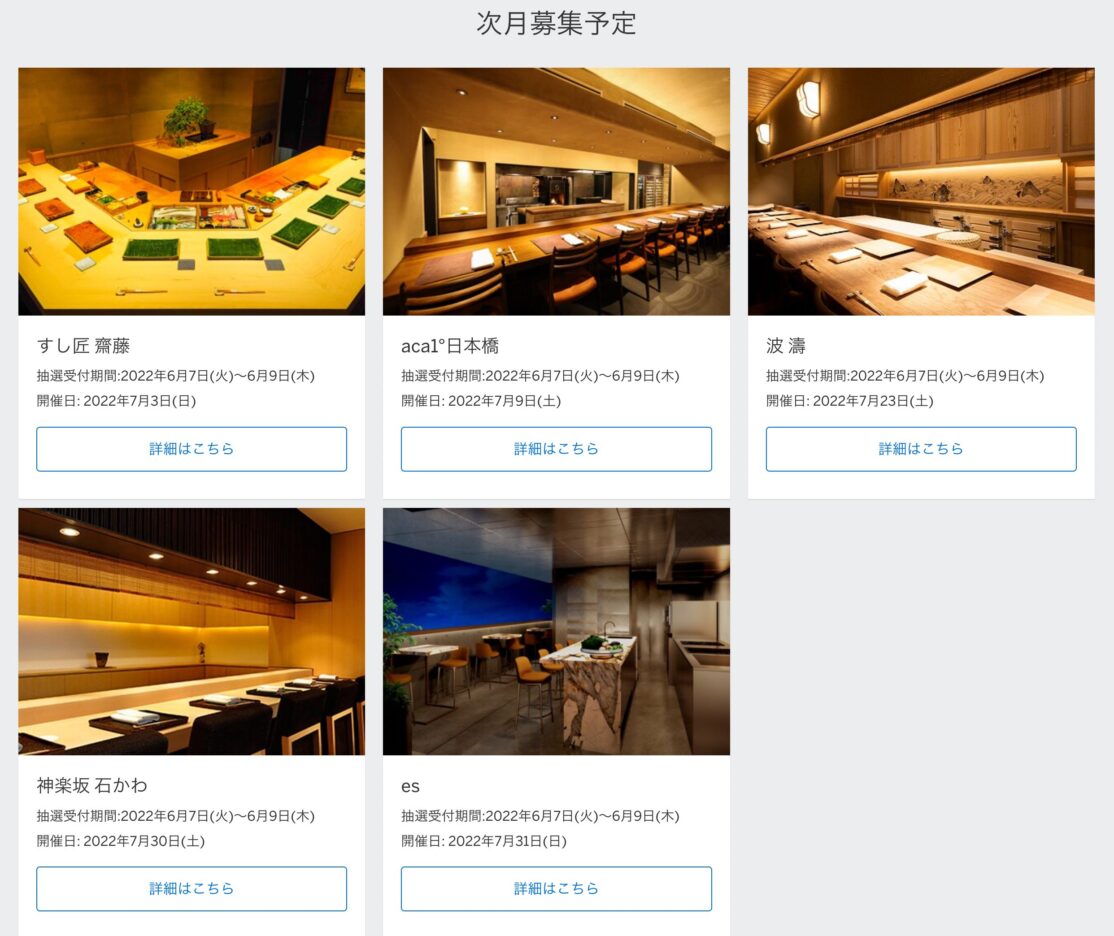Tap 詳細はこちら under 波濤
1114x936 pixels.
point(921,449)
